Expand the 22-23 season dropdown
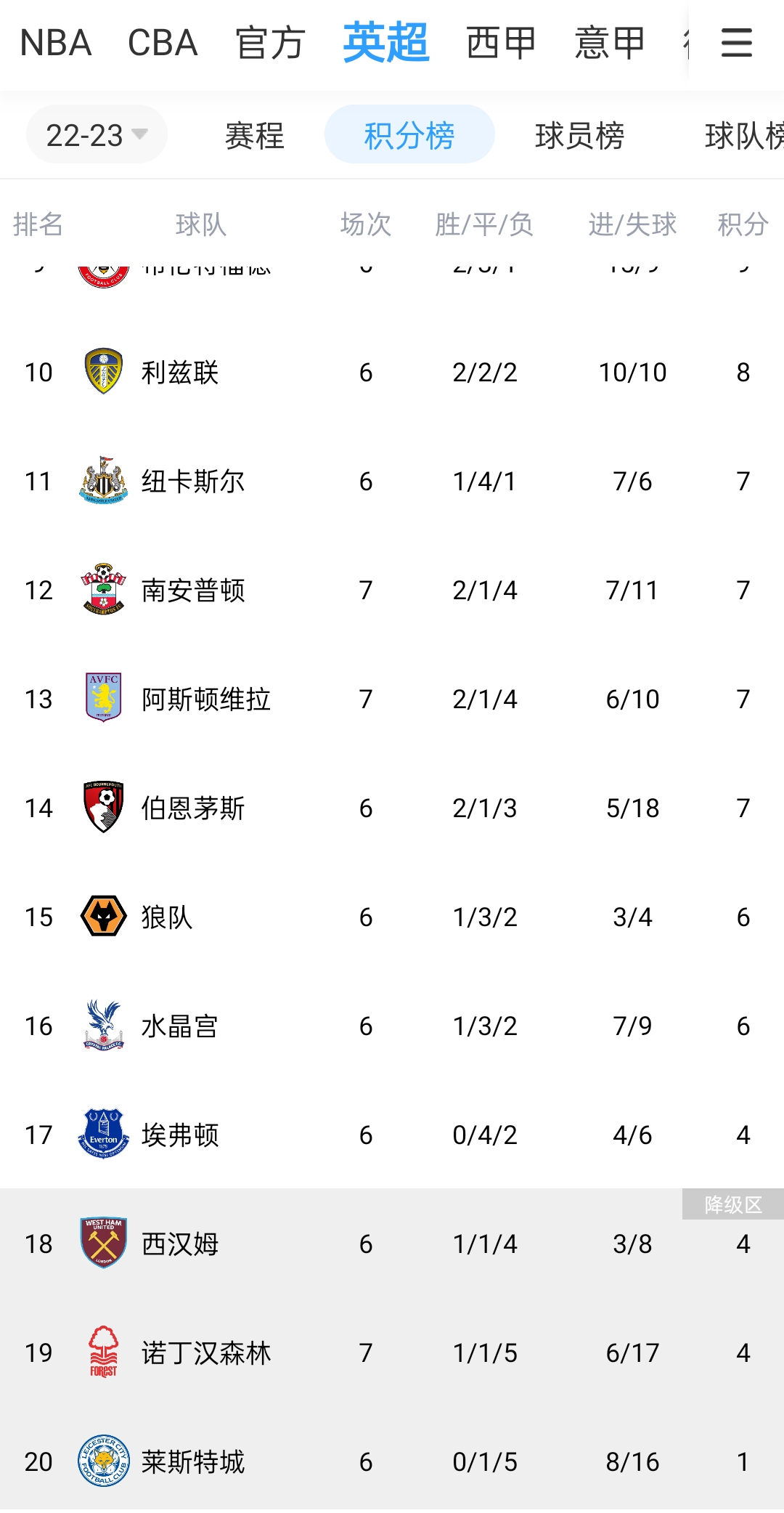This screenshot has height=1513, width=784. tap(97, 134)
